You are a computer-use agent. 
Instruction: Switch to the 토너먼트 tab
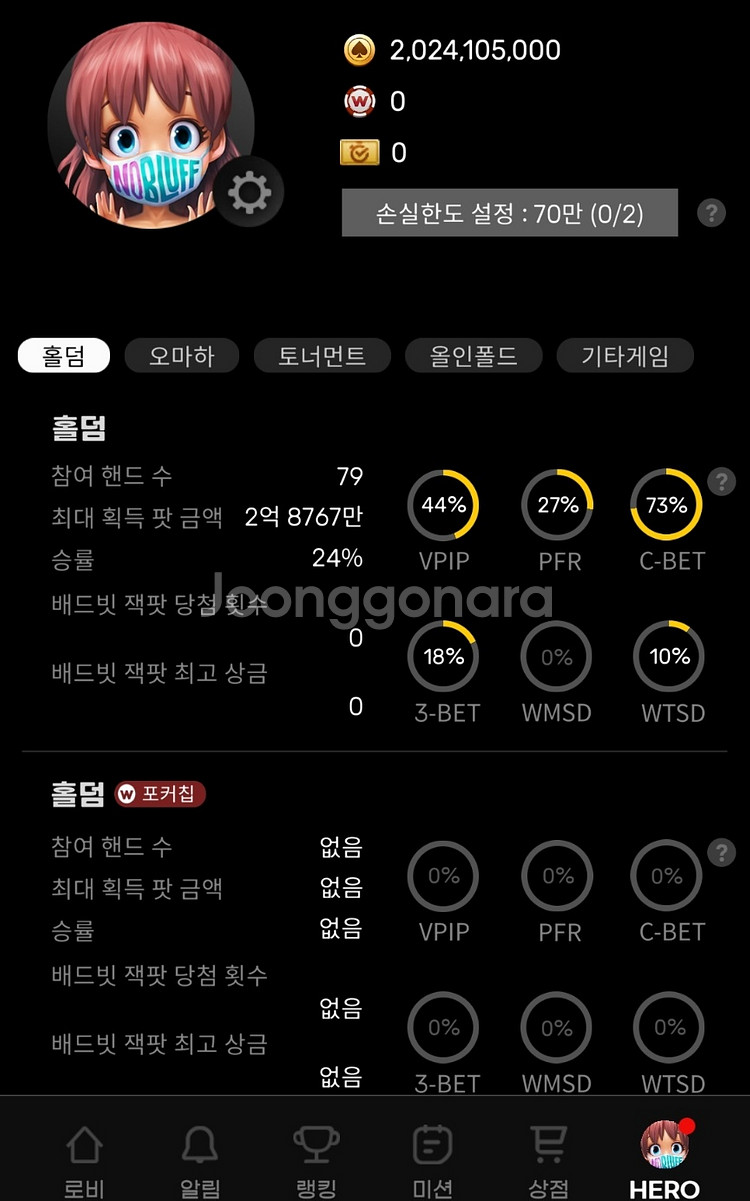322,355
